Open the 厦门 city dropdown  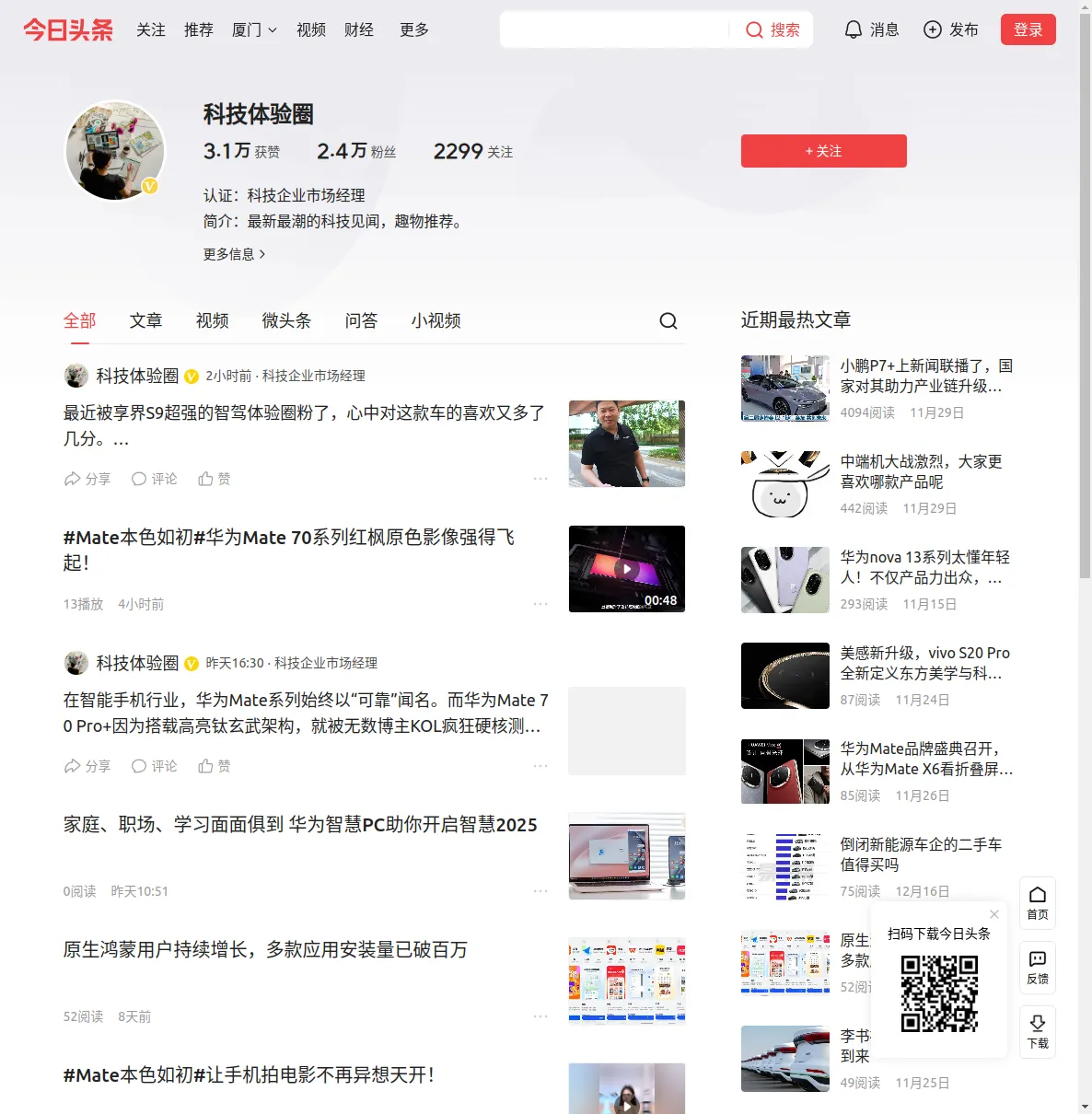click(x=254, y=30)
